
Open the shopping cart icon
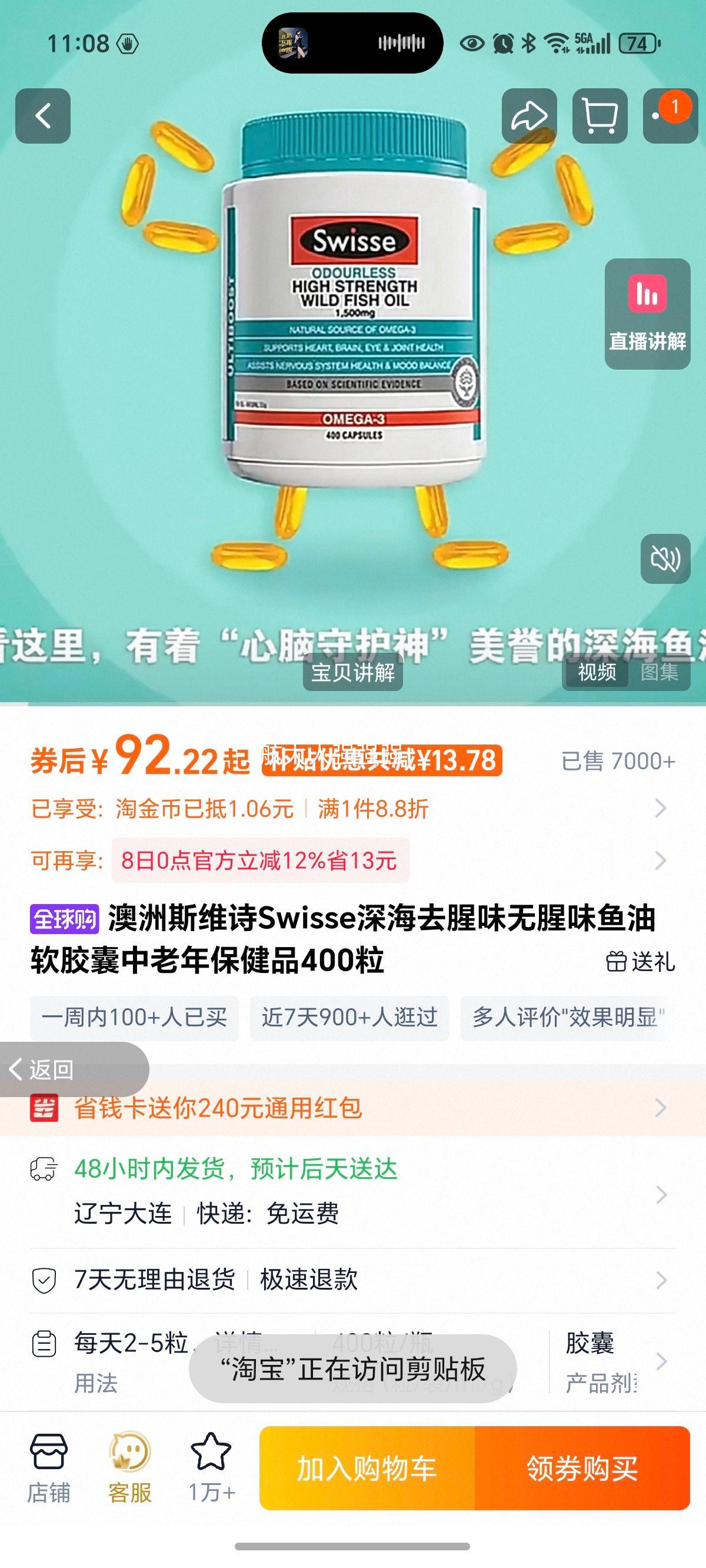(x=600, y=115)
